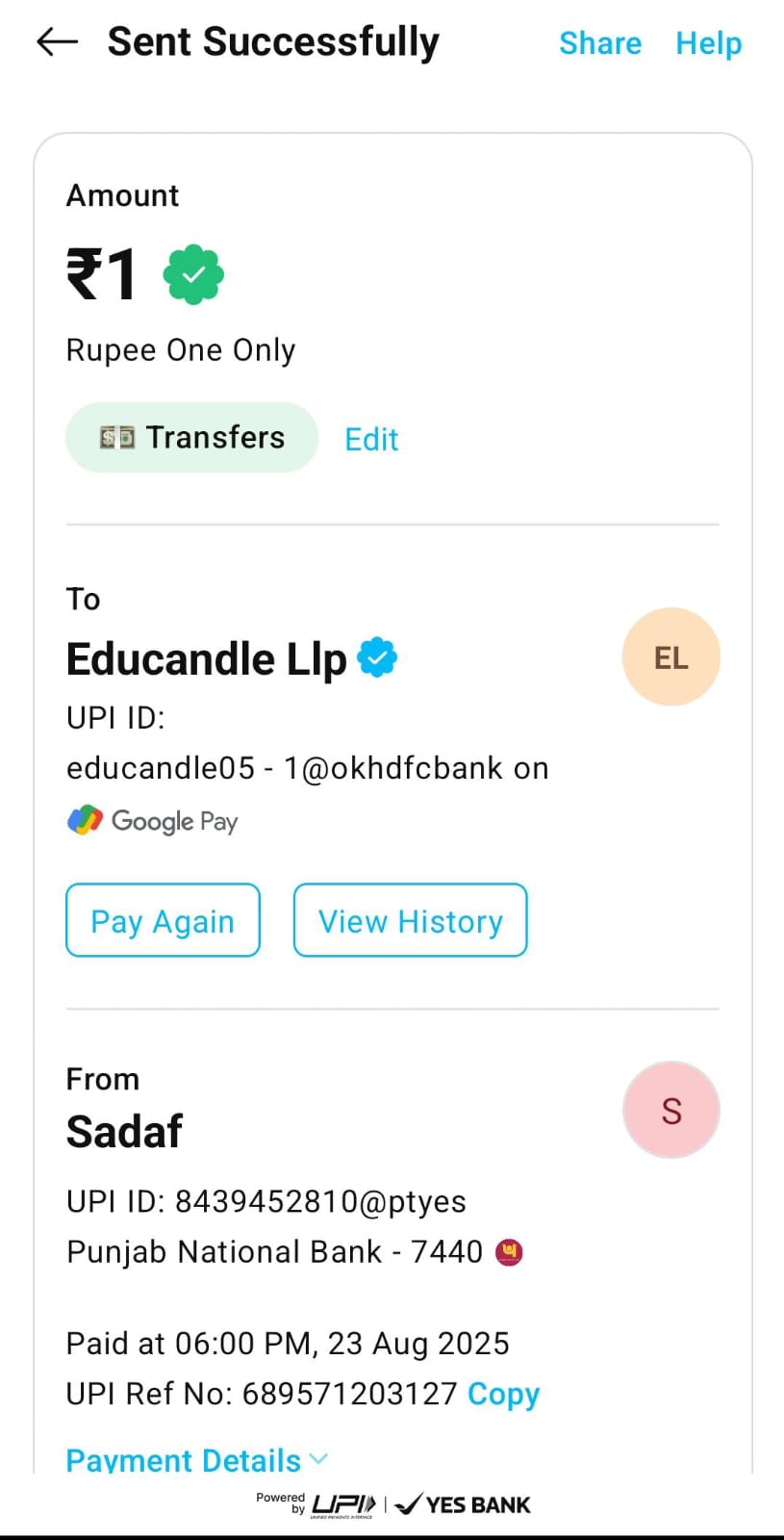
Task: Edit the Transfers category tag
Action: click(x=371, y=439)
